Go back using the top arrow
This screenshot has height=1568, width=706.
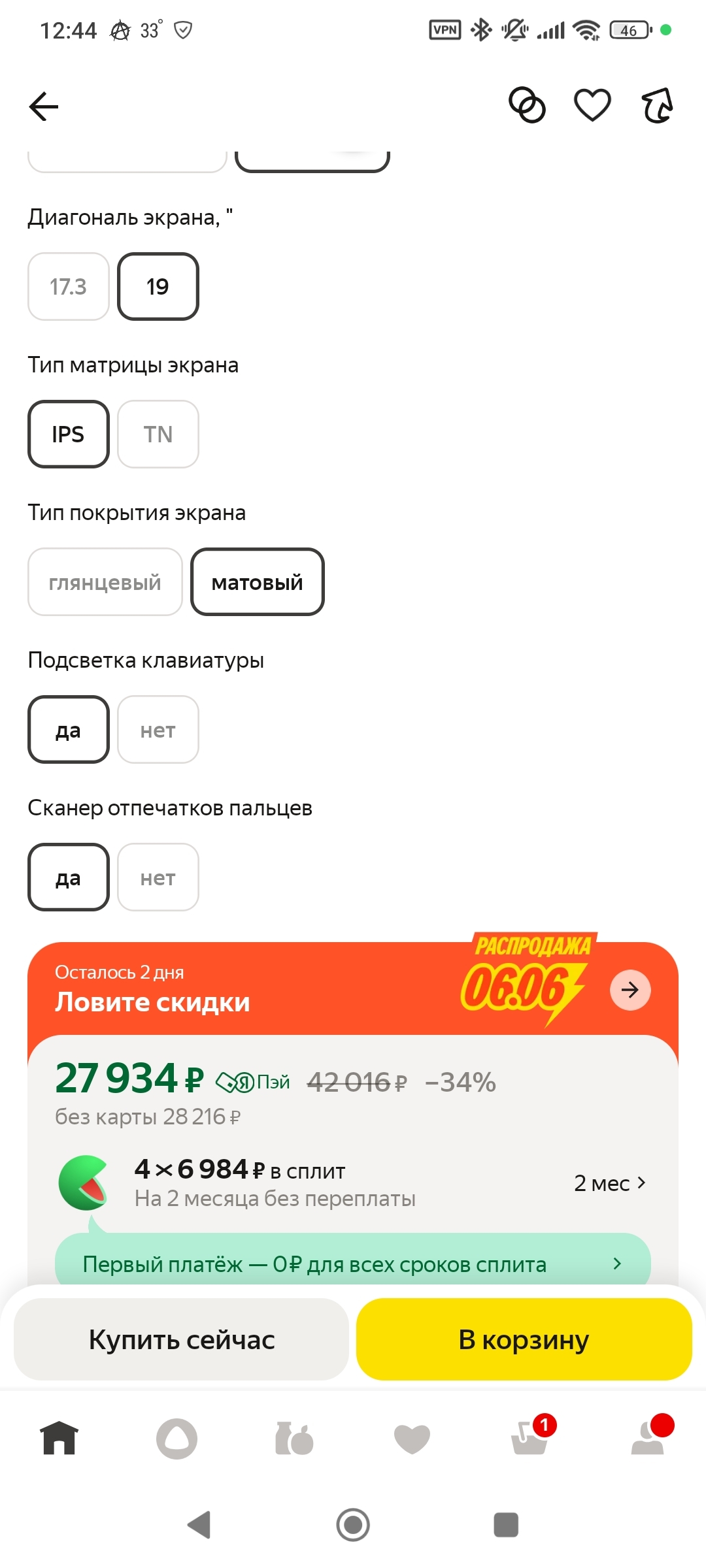coord(44,106)
